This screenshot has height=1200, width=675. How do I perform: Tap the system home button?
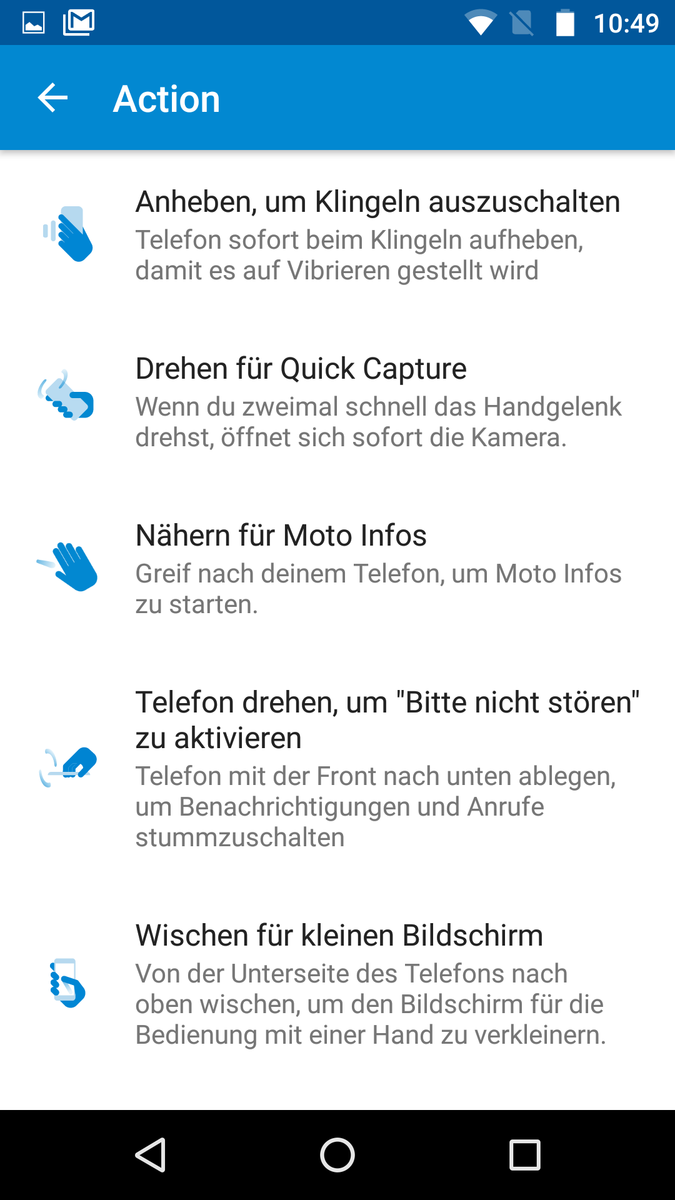pos(337,1155)
